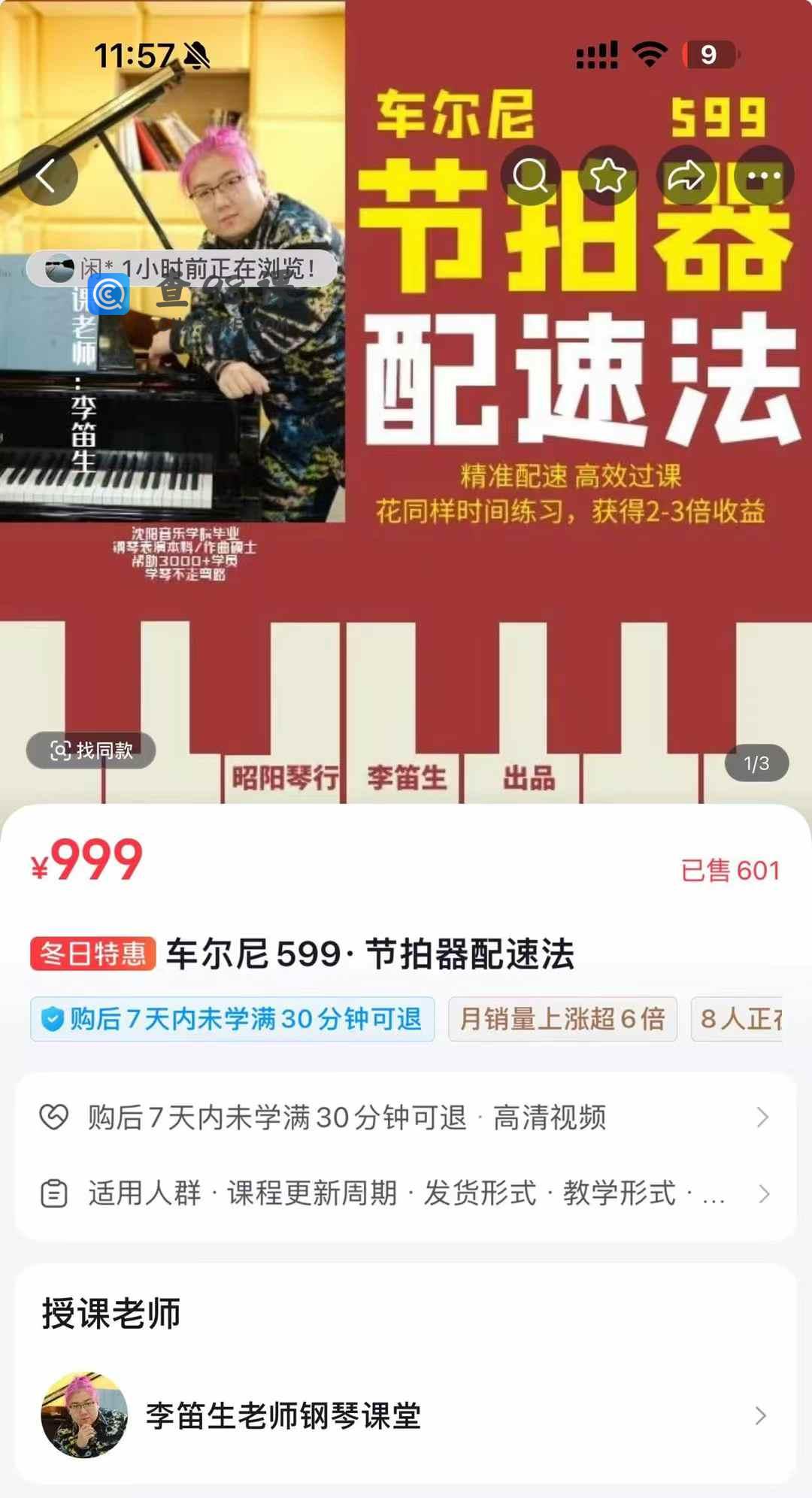Share this course listing
The image size is (812, 1498).
tap(686, 176)
